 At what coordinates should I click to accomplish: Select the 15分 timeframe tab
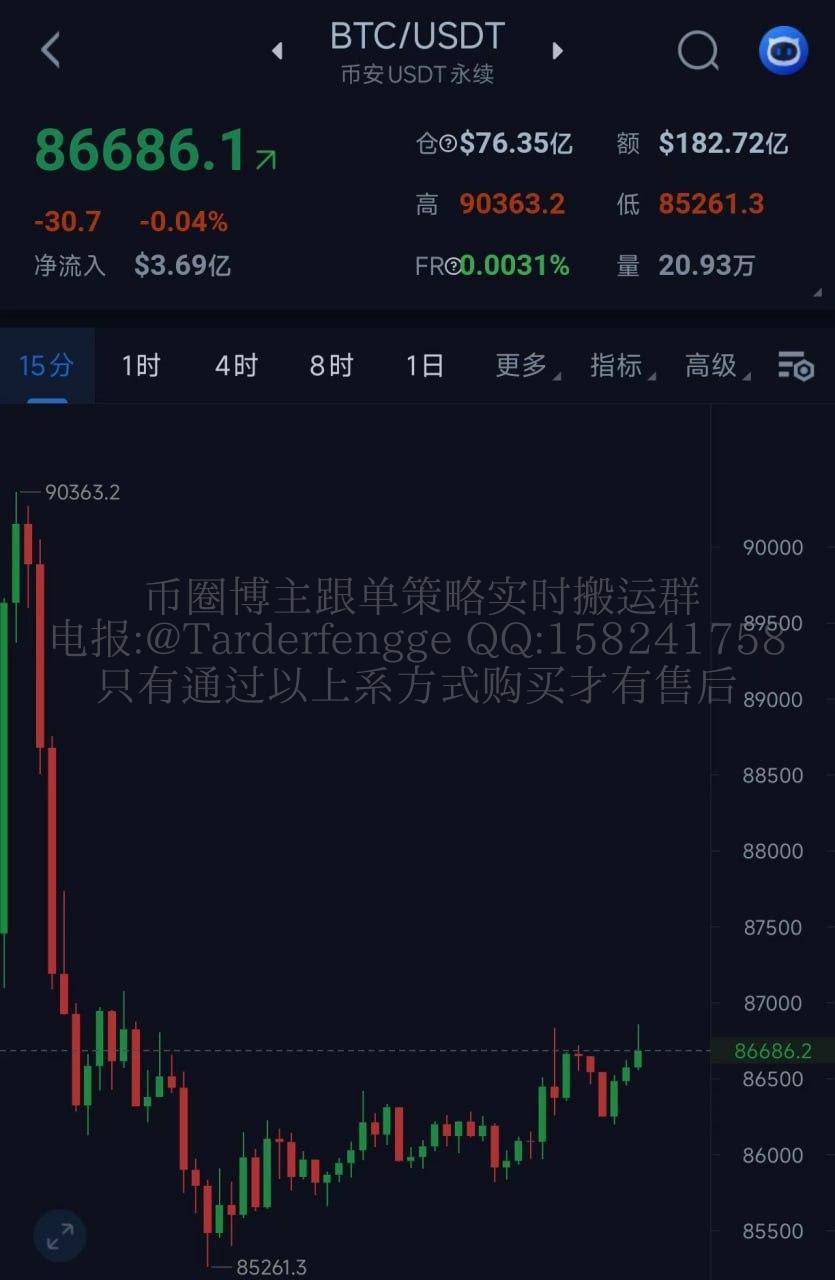coord(46,366)
